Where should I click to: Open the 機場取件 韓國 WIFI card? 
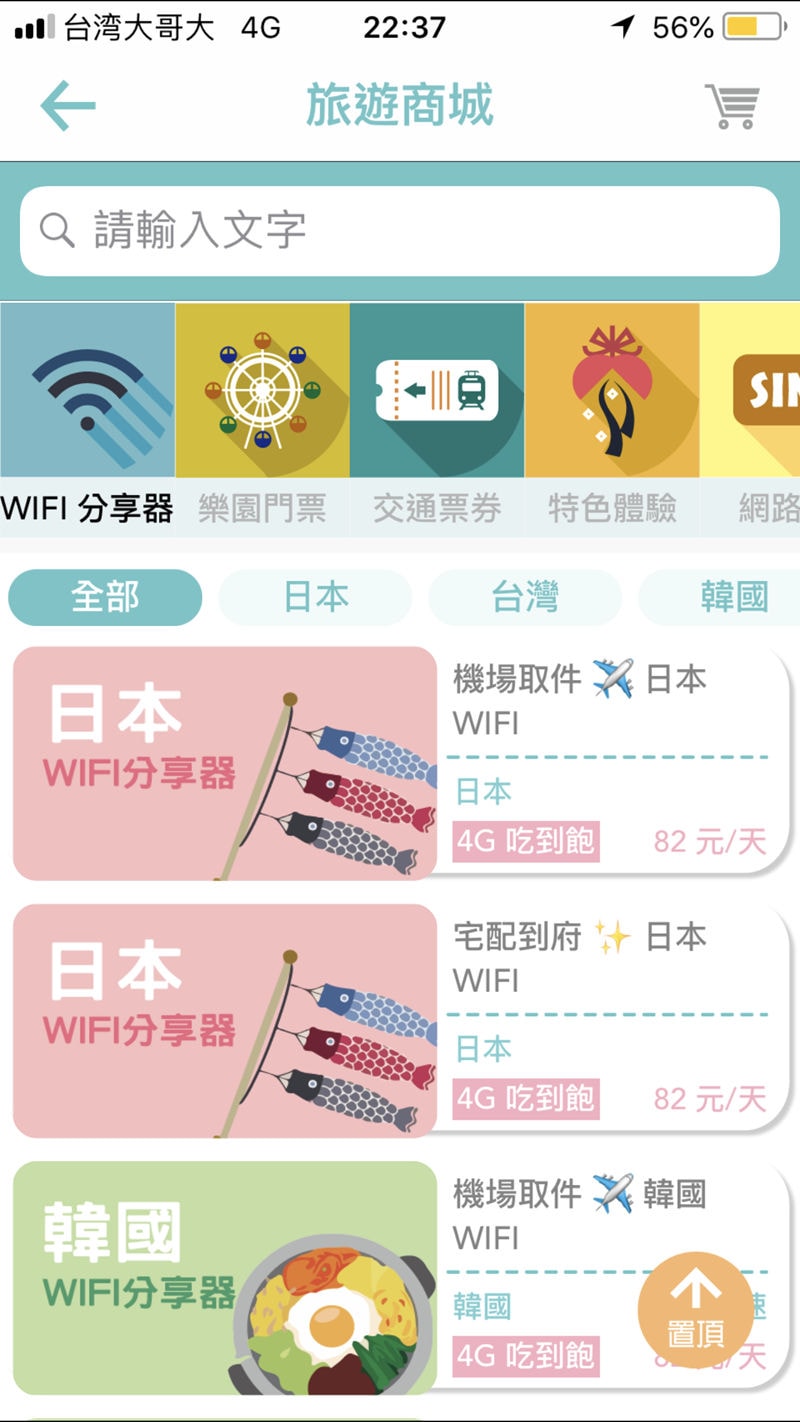click(x=330, y=1278)
